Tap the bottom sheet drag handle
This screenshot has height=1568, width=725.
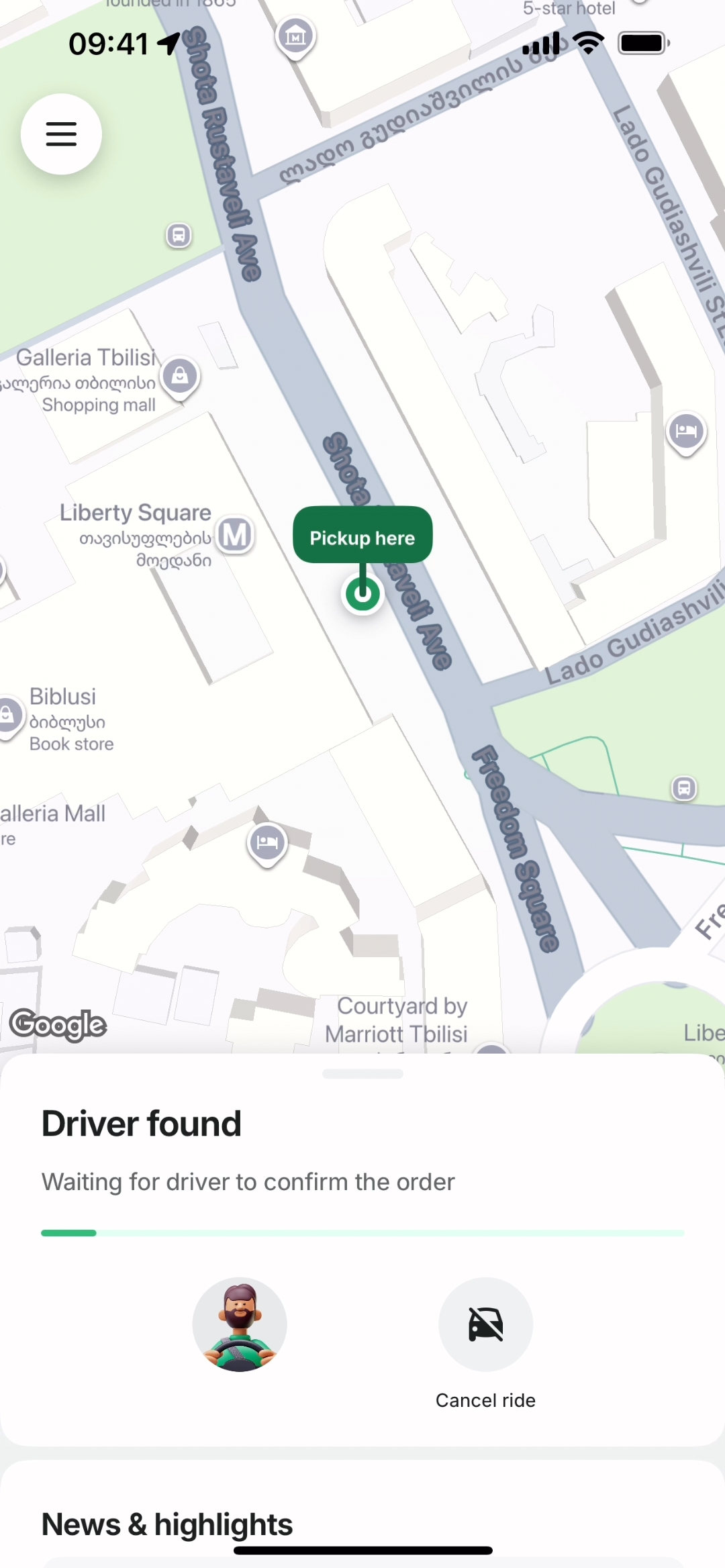tap(362, 1074)
